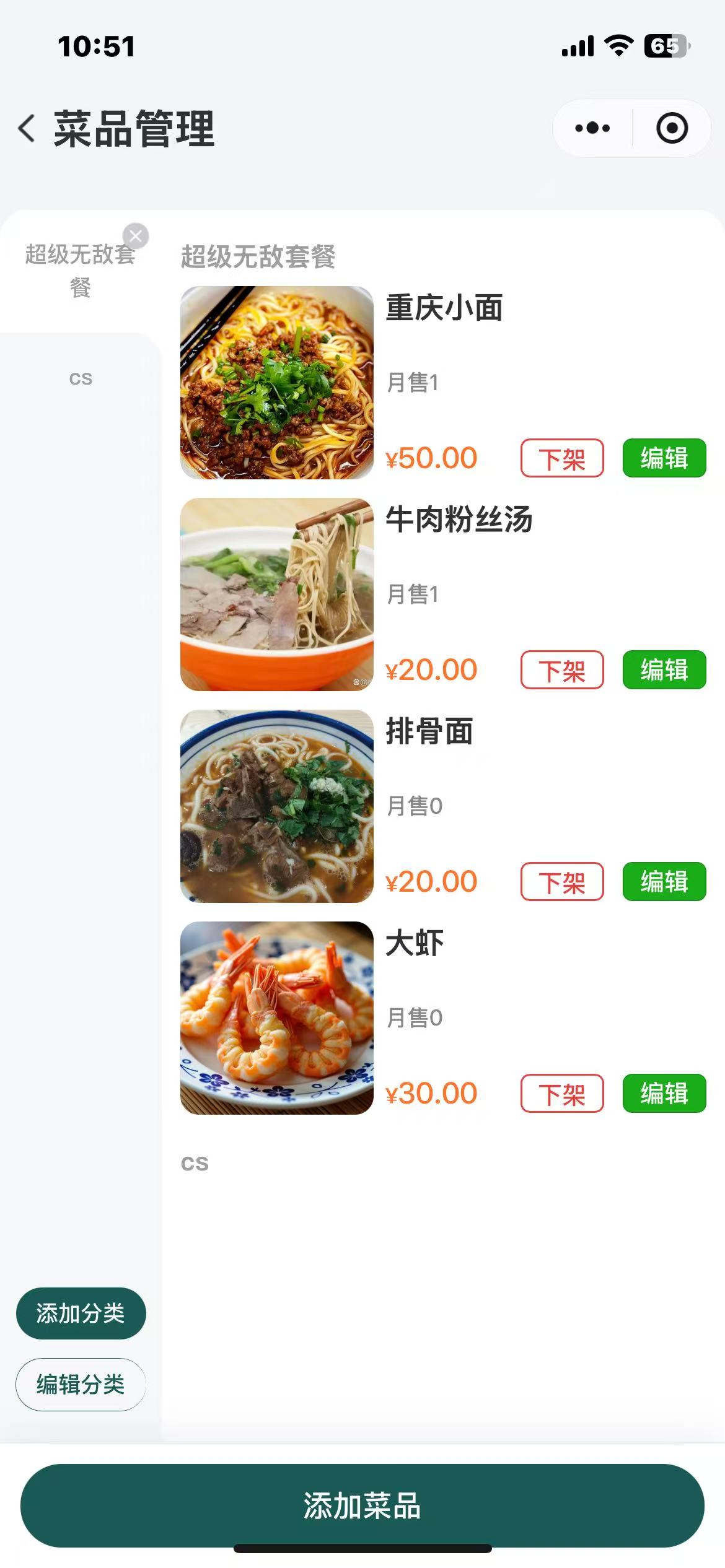Add a new category with 添加分类
Image resolution: width=725 pixels, height=1568 pixels.
click(x=81, y=1313)
